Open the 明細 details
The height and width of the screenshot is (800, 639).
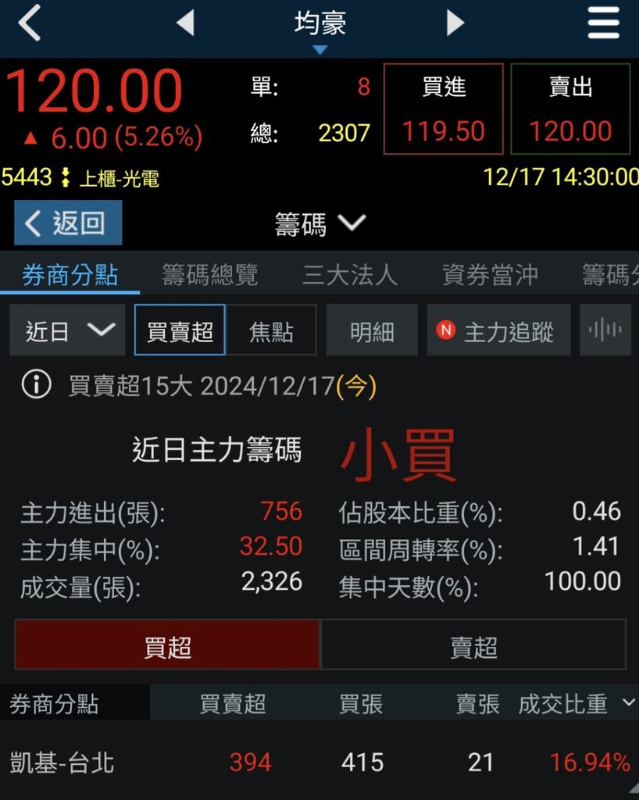point(371,331)
